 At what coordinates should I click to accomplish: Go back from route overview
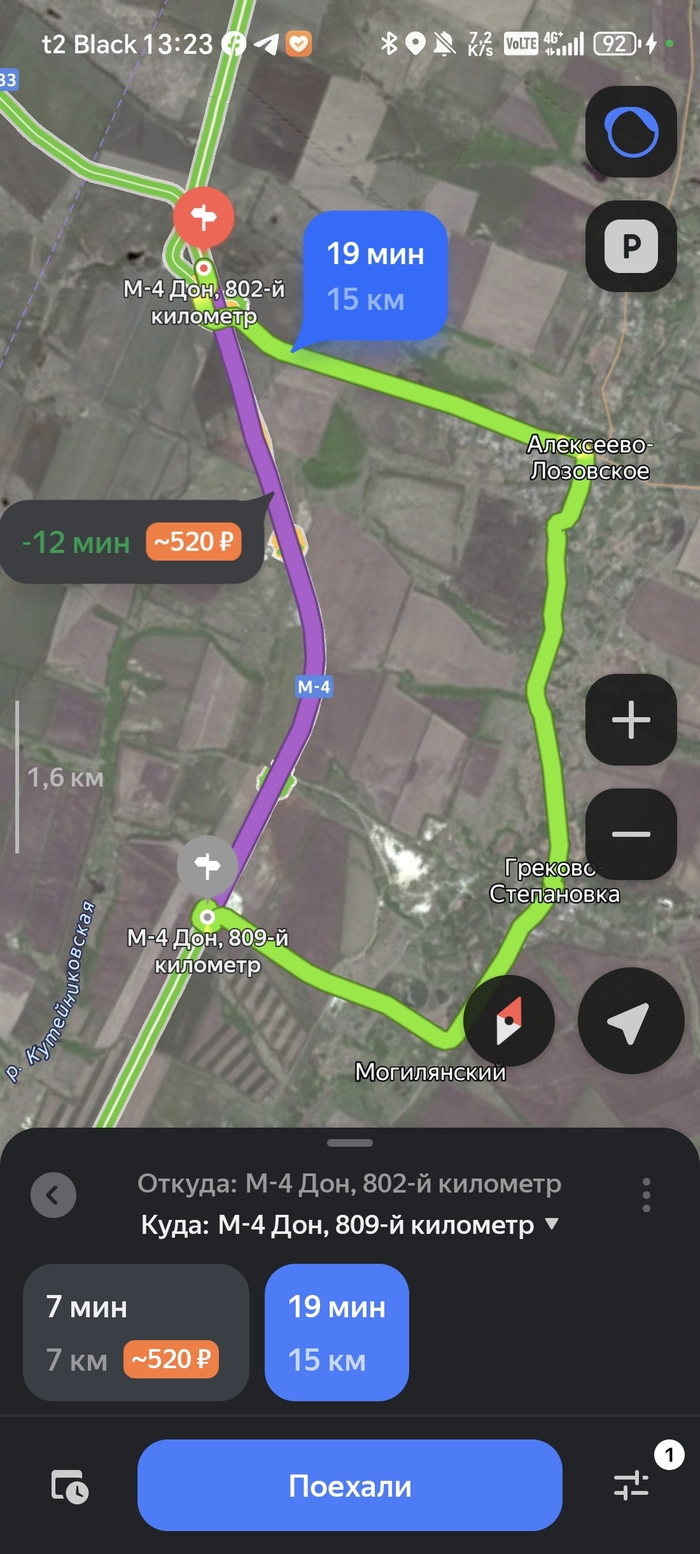[53, 1194]
